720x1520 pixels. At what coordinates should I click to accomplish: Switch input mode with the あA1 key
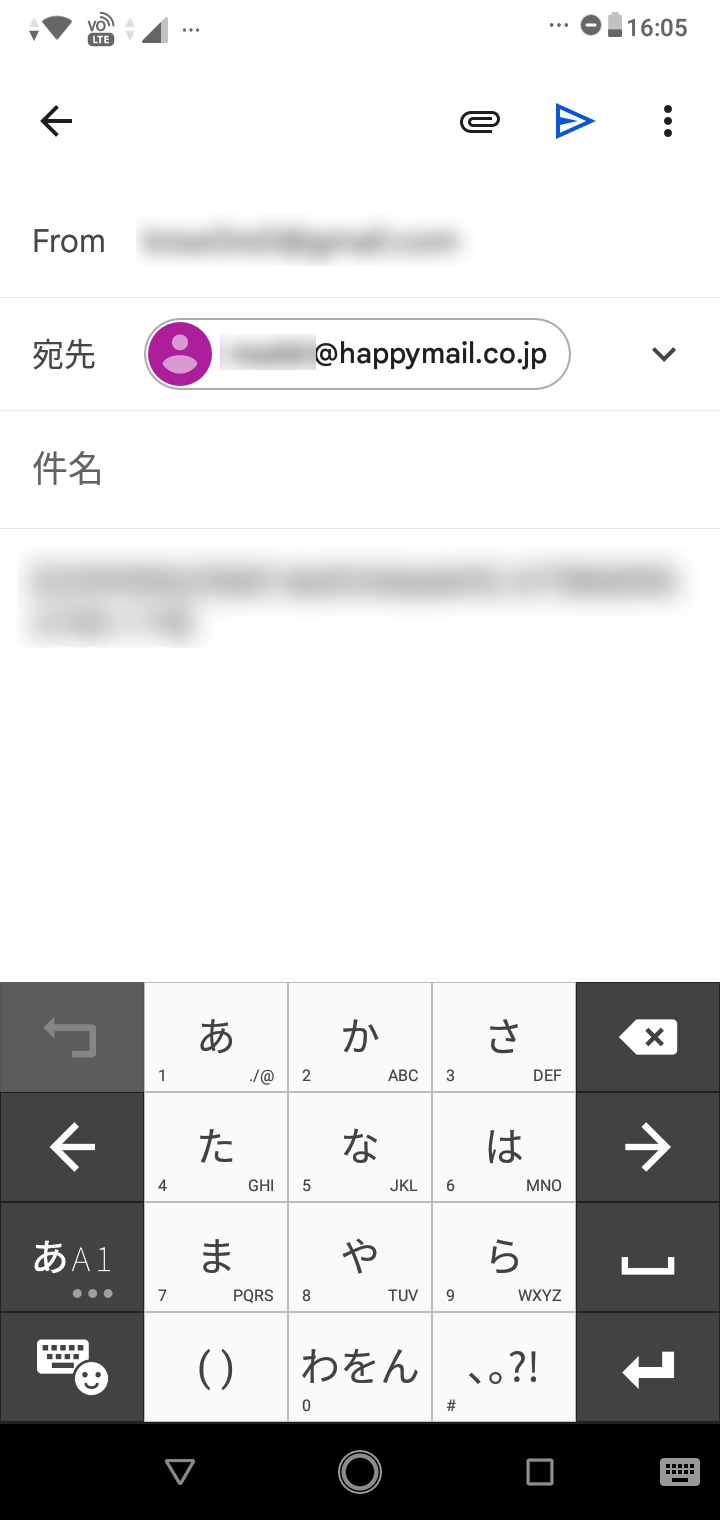point(72,1257)
